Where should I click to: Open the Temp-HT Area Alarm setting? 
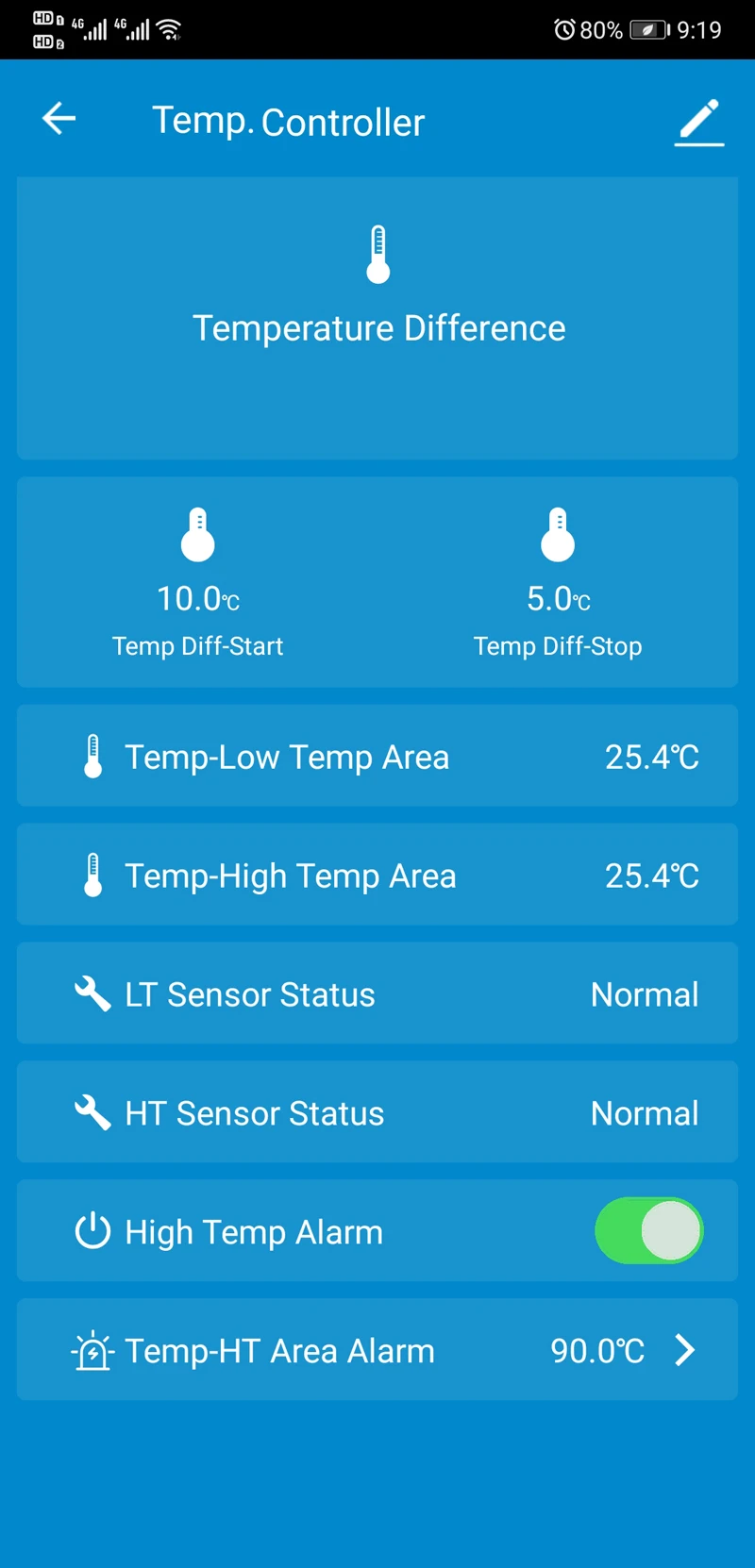(377, 1350)
